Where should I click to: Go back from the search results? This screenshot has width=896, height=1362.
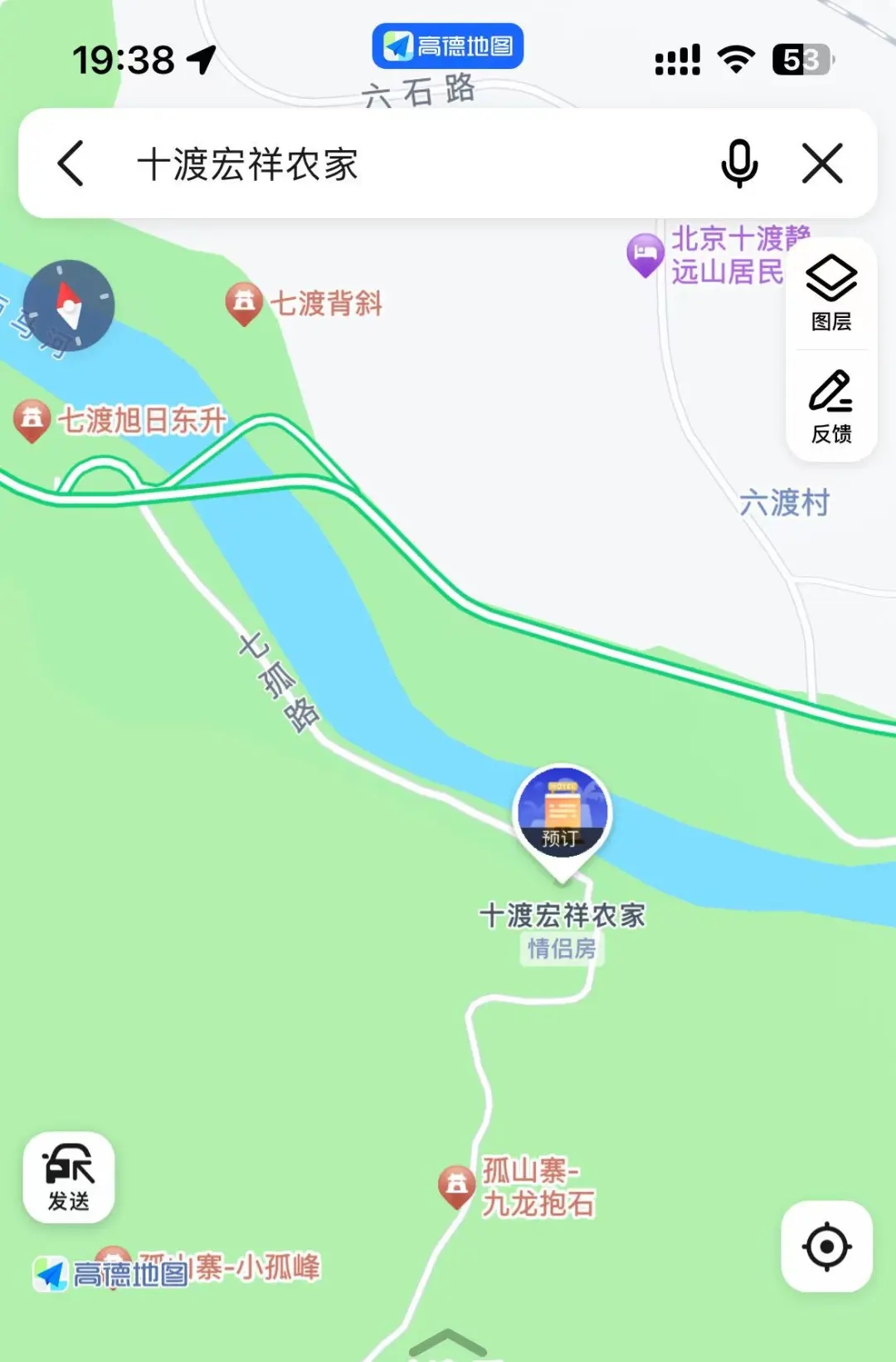pyautogui.click(x=71, y=164)
